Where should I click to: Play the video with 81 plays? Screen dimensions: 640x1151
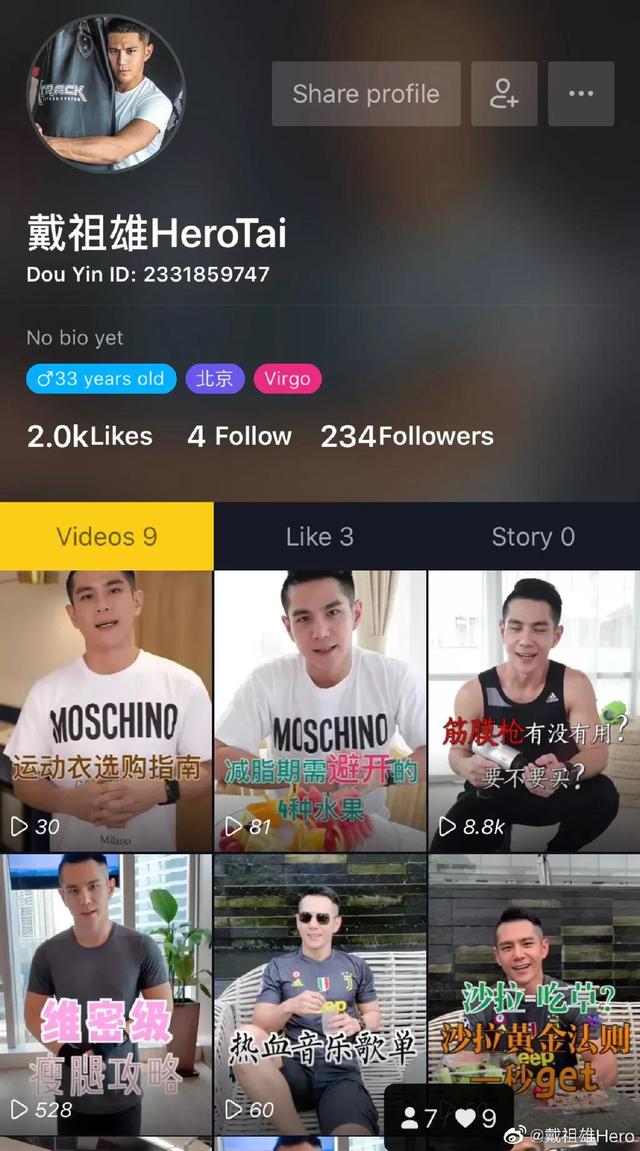pyautogui.click(x=319, y=710)
